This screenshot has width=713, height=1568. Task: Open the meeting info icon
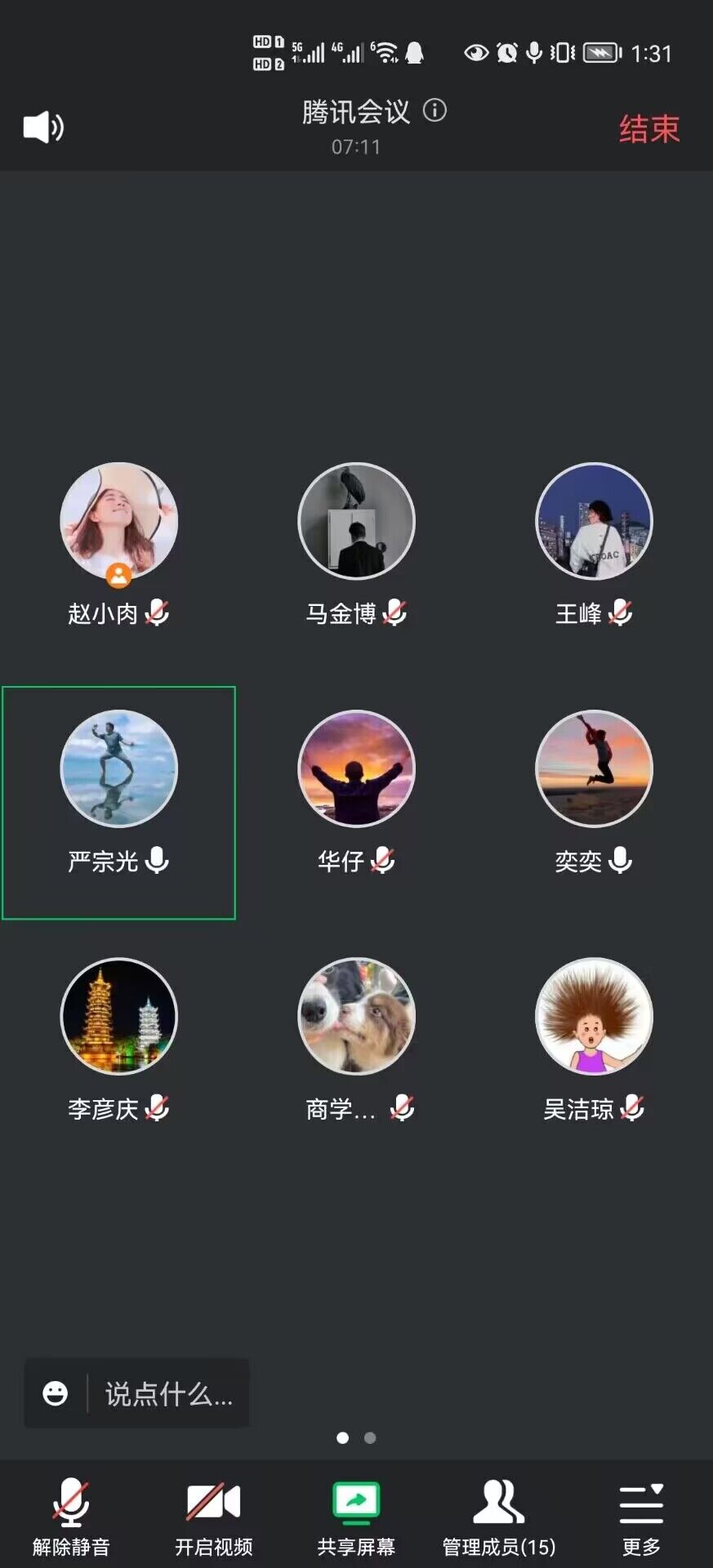(x=434, y=110)
